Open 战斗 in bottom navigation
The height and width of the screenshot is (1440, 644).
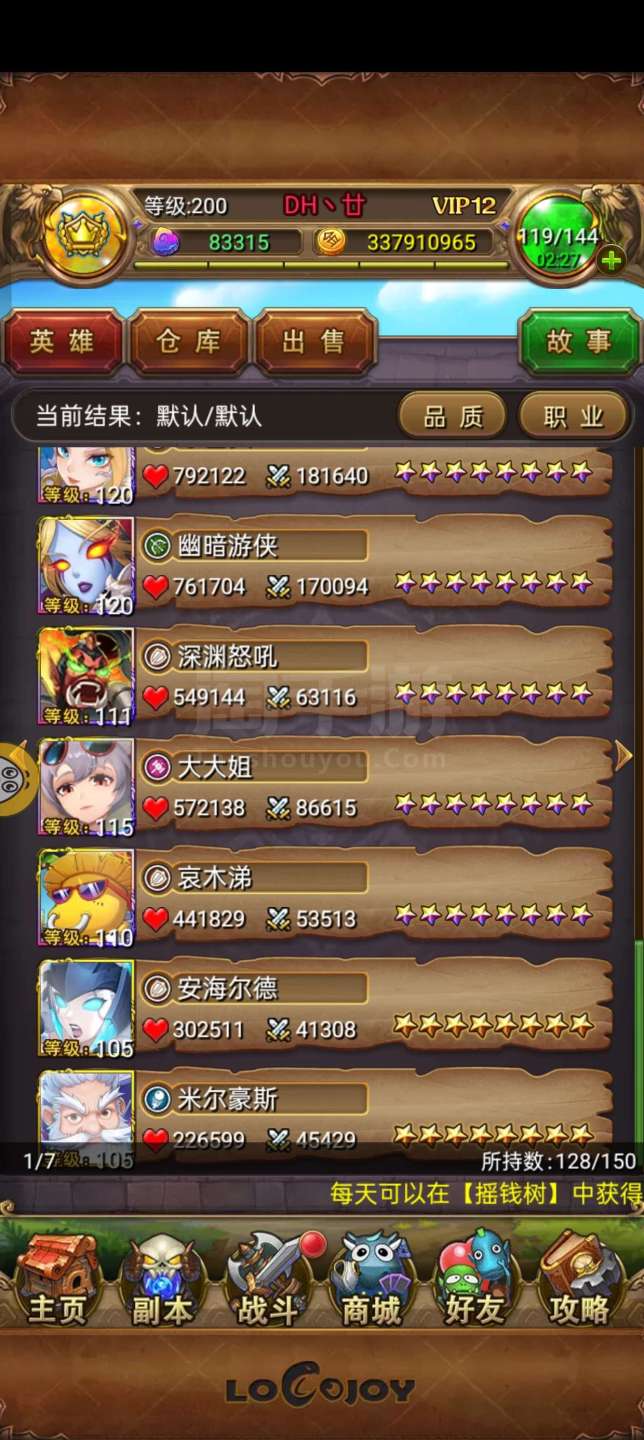click(x=268, y=1282)
